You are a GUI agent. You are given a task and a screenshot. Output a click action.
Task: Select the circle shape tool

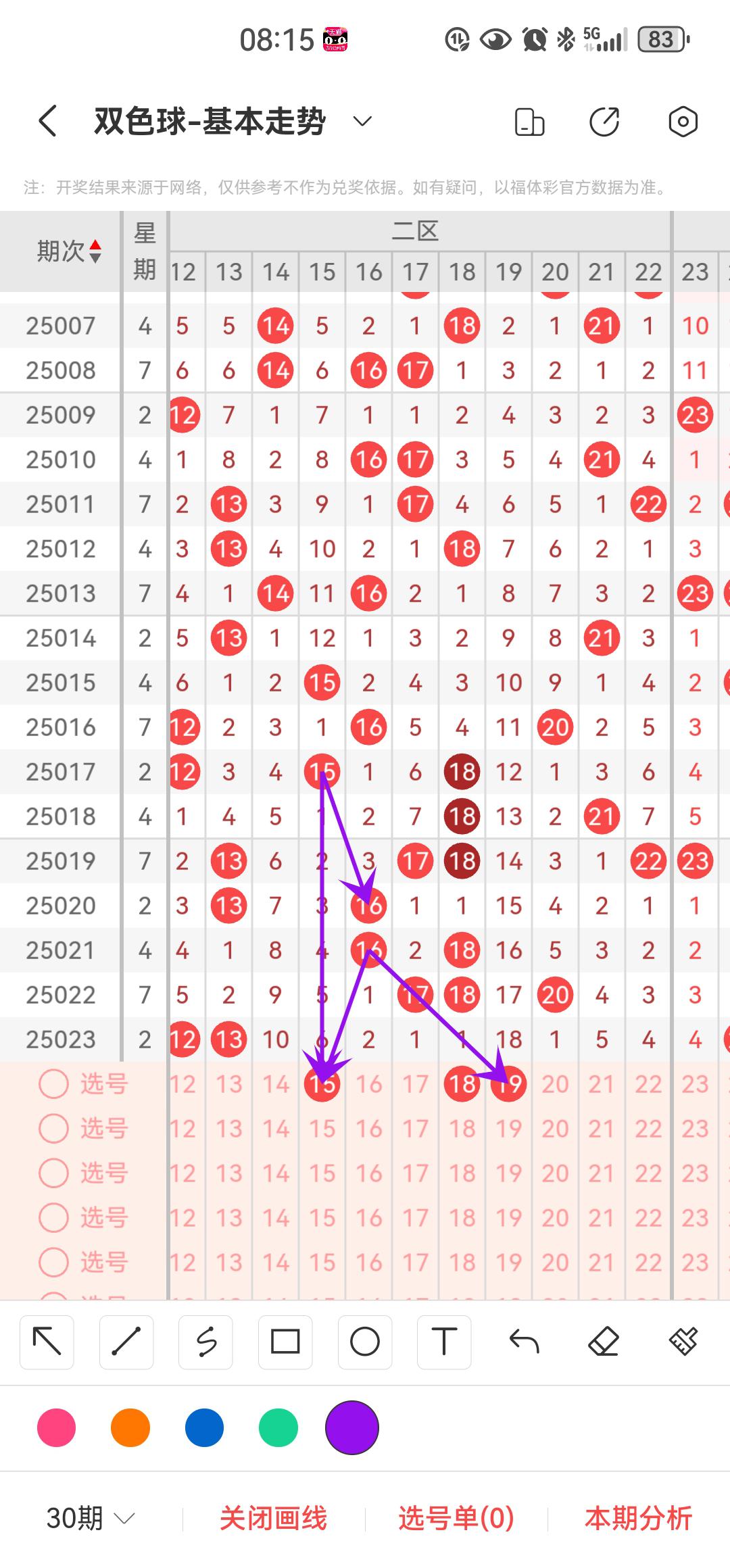(365, 1342)
